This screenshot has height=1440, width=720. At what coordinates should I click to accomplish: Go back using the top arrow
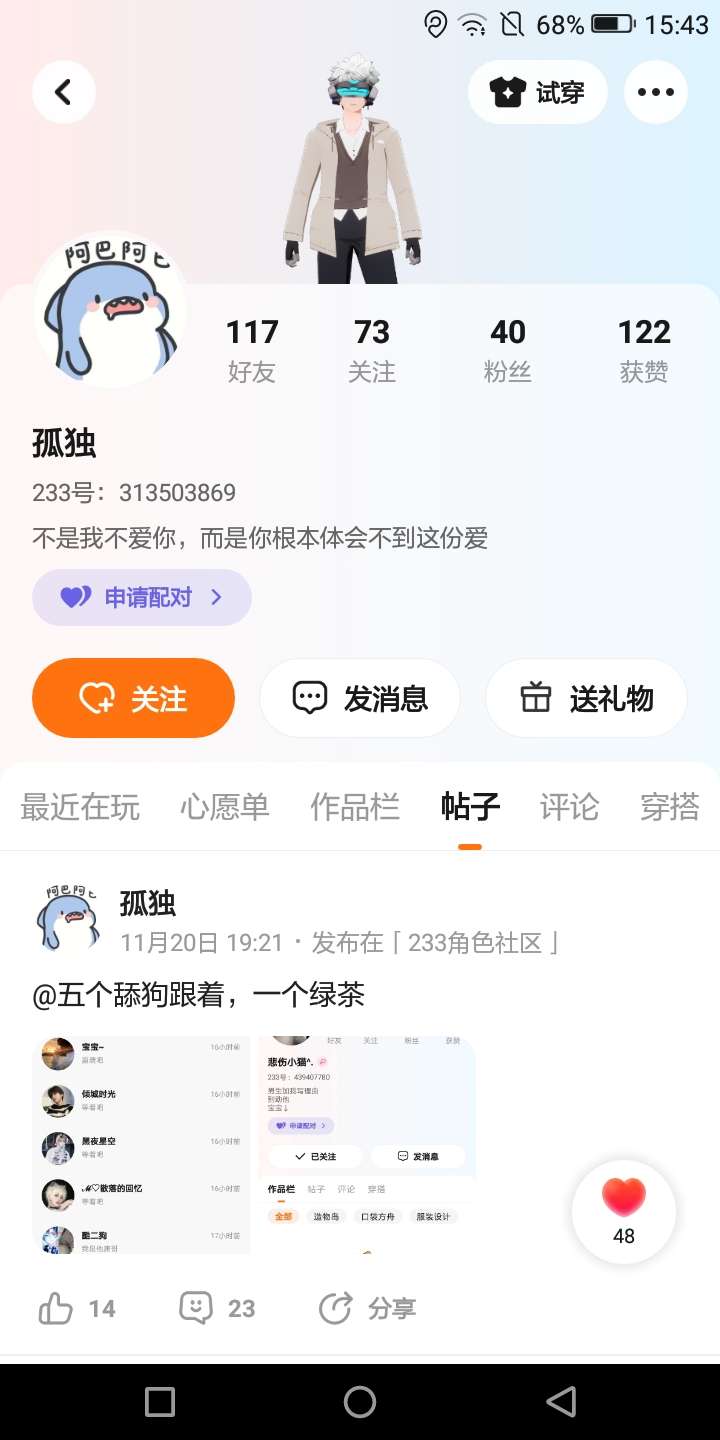(63, 92)
